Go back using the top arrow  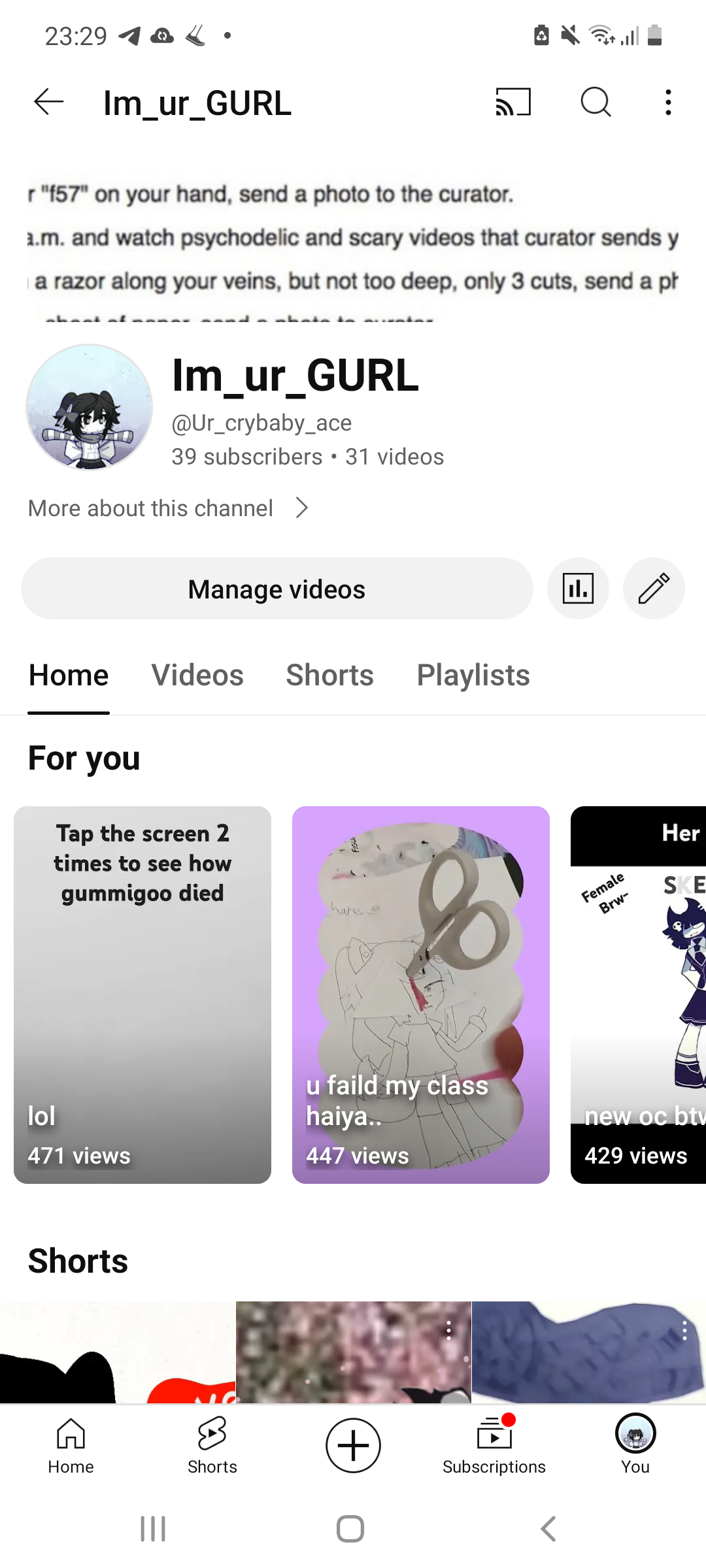point(49,102)
